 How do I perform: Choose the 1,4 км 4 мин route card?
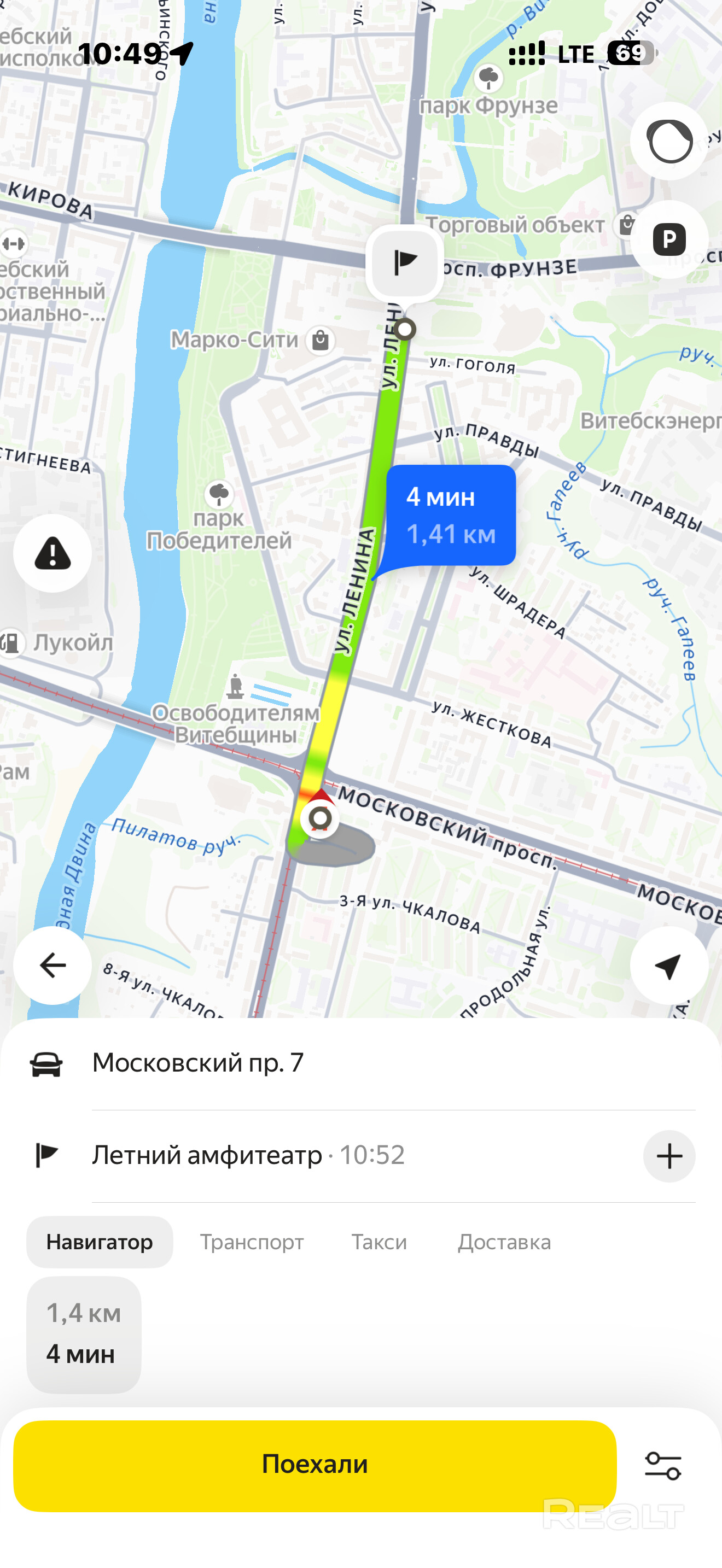[x=84, y=1334]
